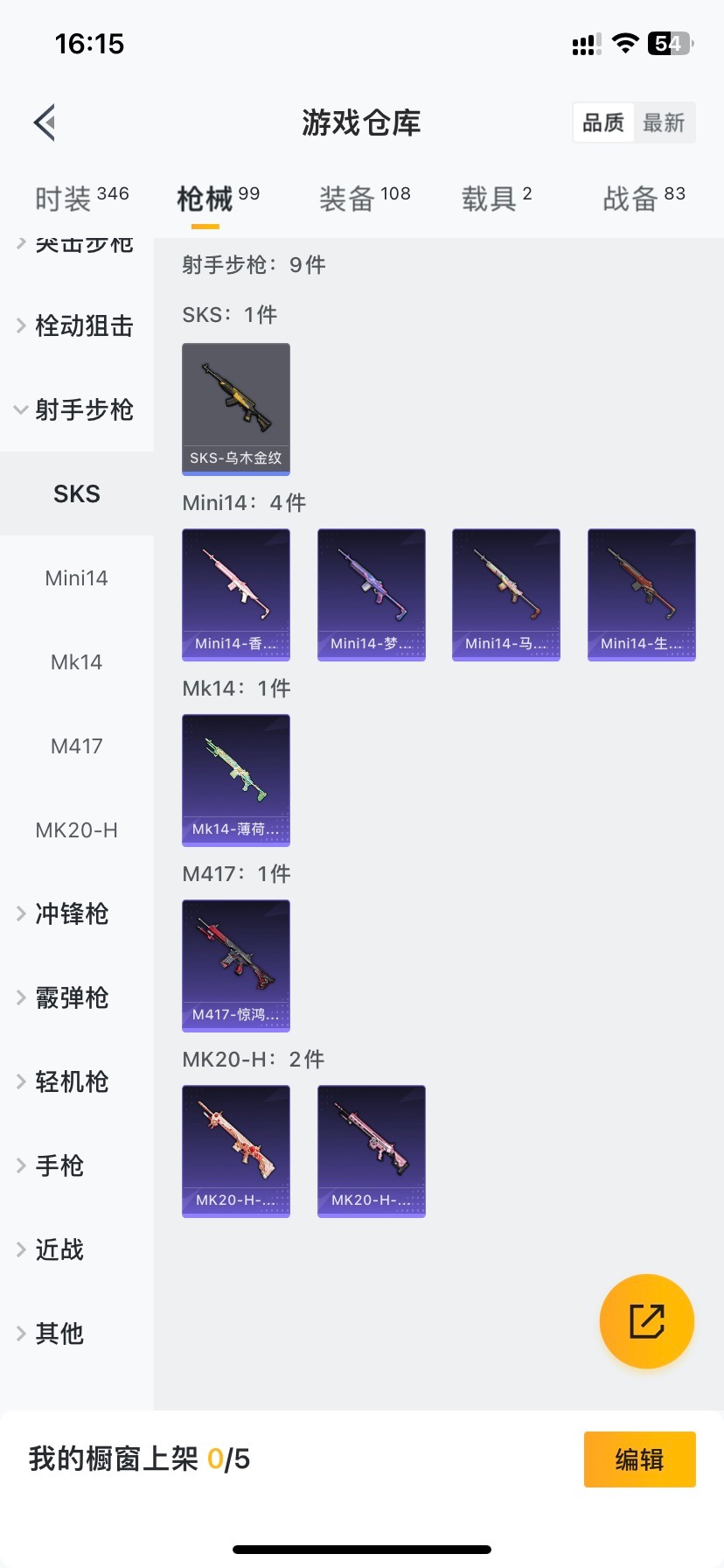The image size is (724, 1568).
Task: Open the 战备 tab
Action: tap(644, 199)
